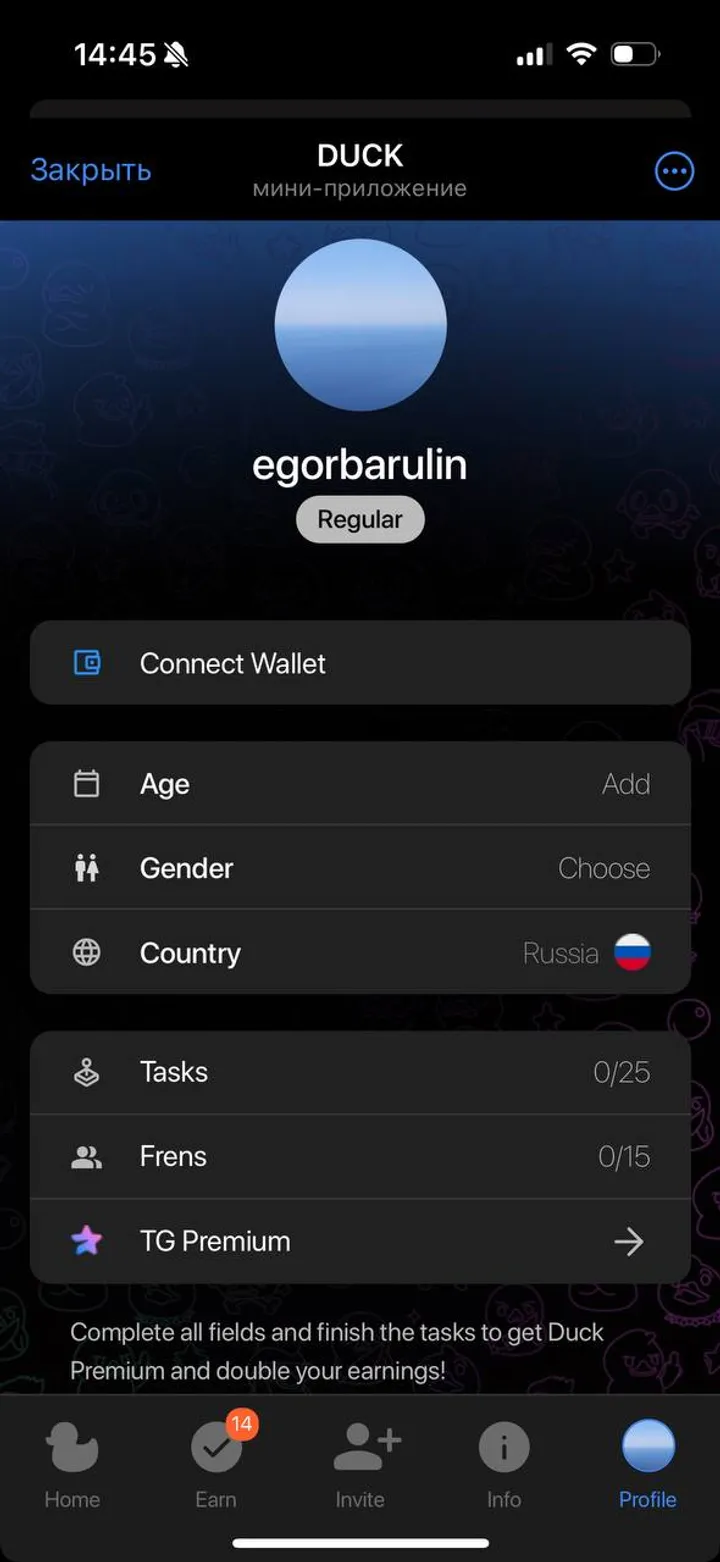Open the Frens row
This screenshot has width=720, height=1562.
[360, 1157]
